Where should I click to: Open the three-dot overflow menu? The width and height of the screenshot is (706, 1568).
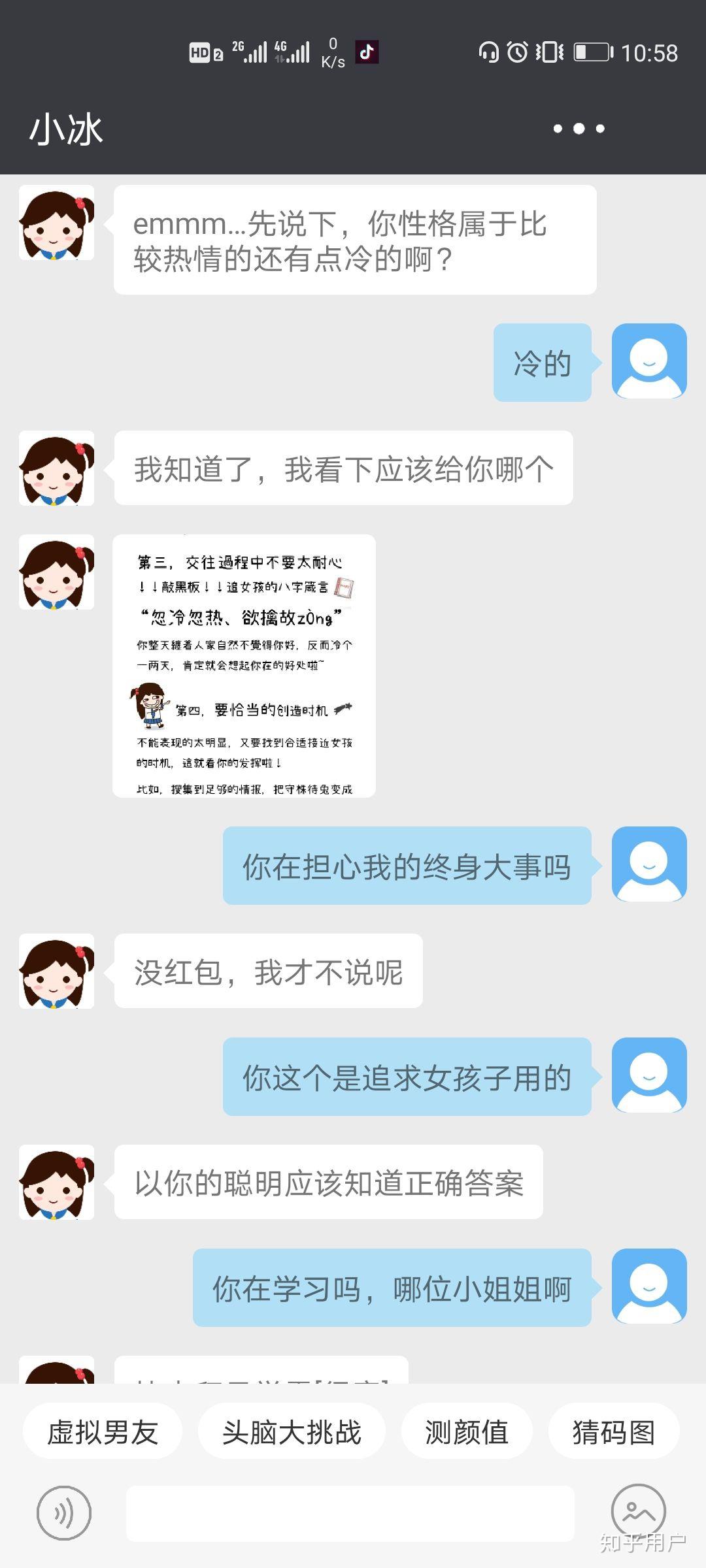pos(579,129)
